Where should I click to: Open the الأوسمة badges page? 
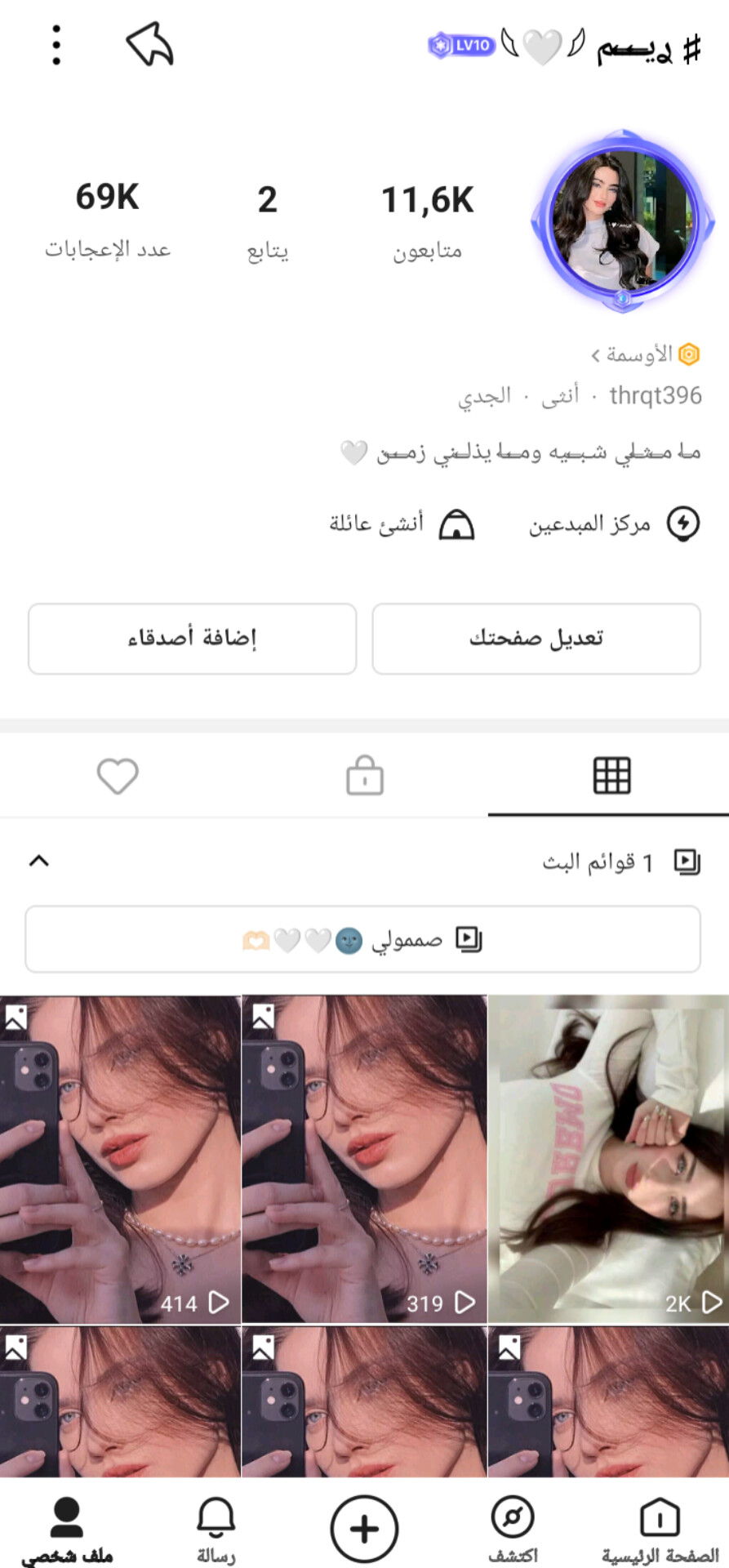pos(646,354)
